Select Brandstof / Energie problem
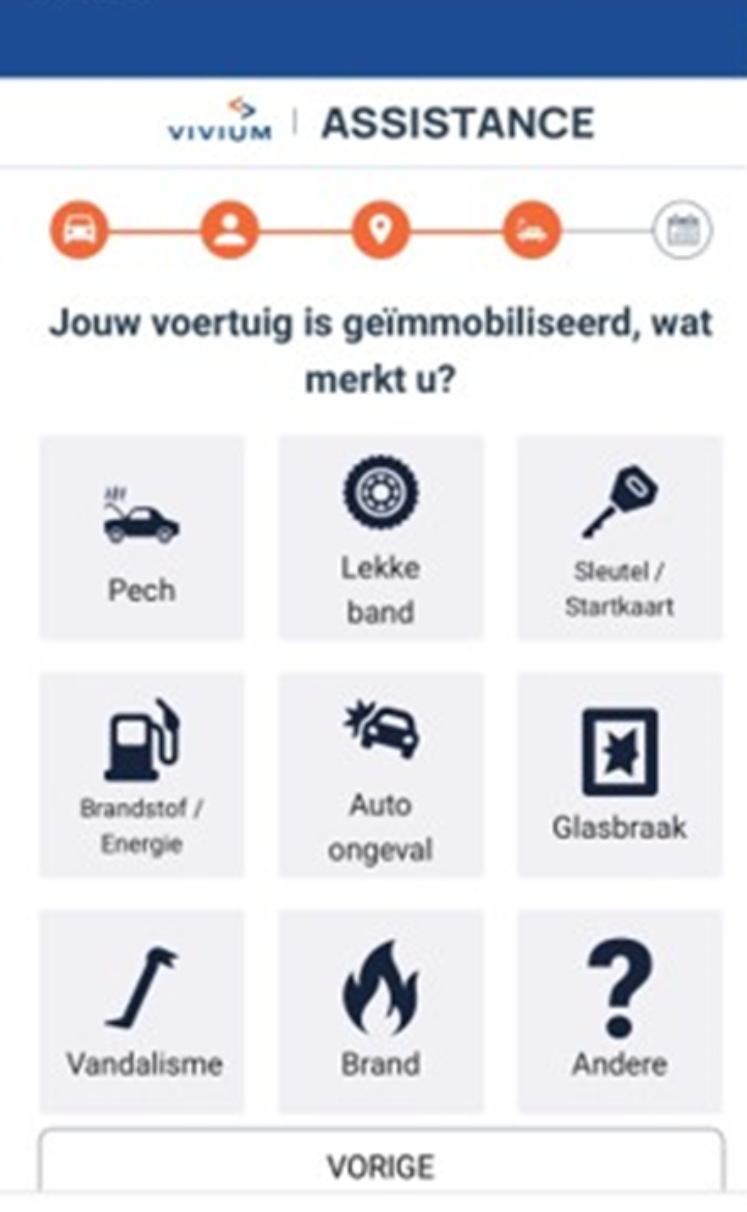747x1212 pixels. point(141,775)
